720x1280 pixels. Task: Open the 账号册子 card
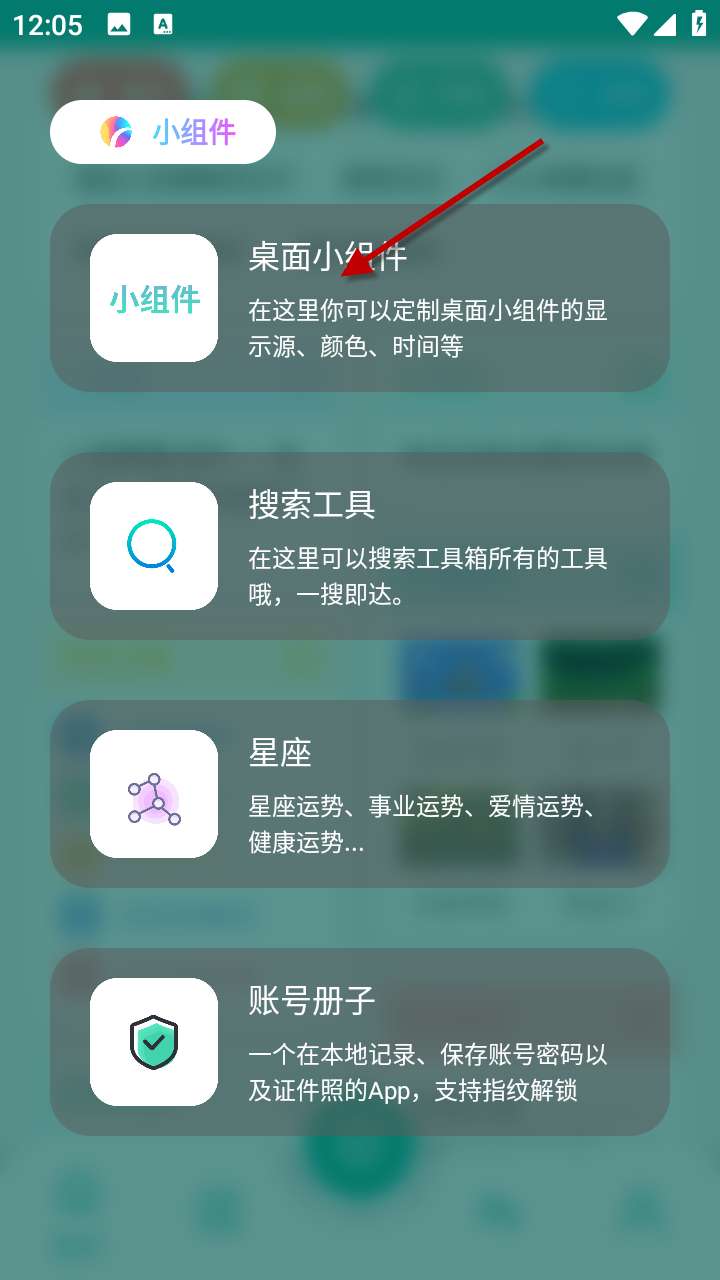click(360, 1042)
